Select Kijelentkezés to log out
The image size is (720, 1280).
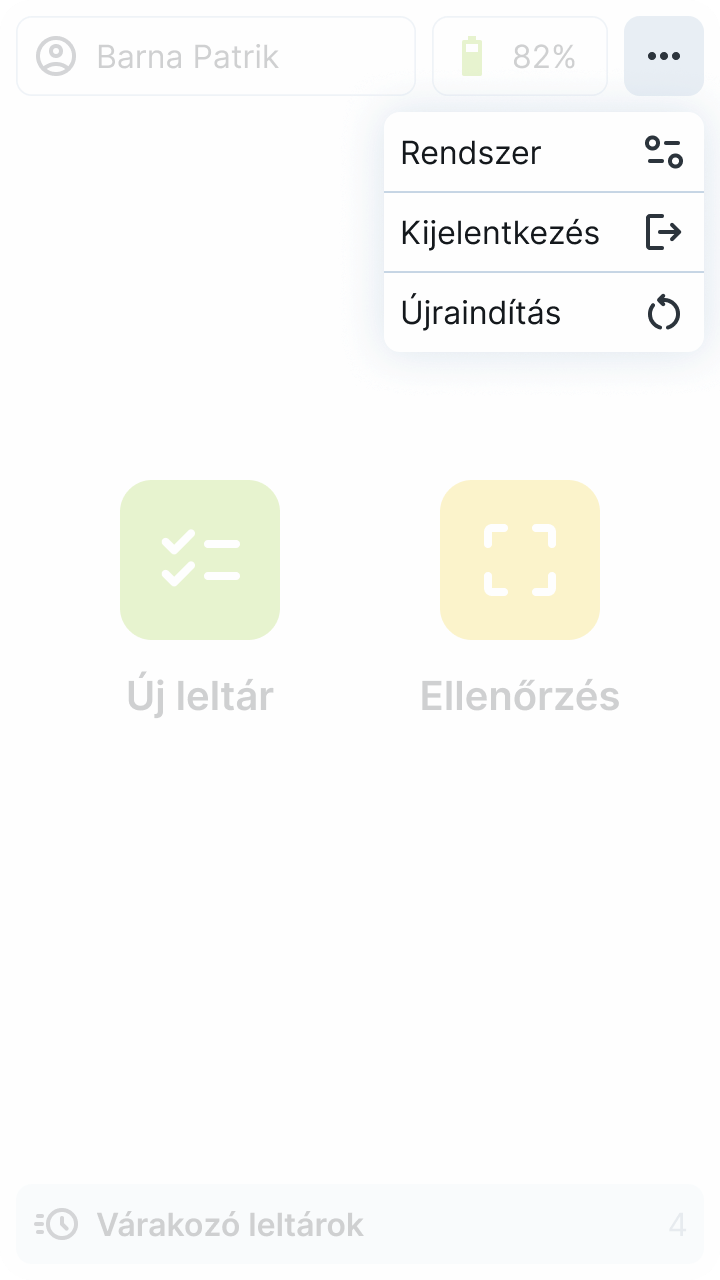coord(543,233)
